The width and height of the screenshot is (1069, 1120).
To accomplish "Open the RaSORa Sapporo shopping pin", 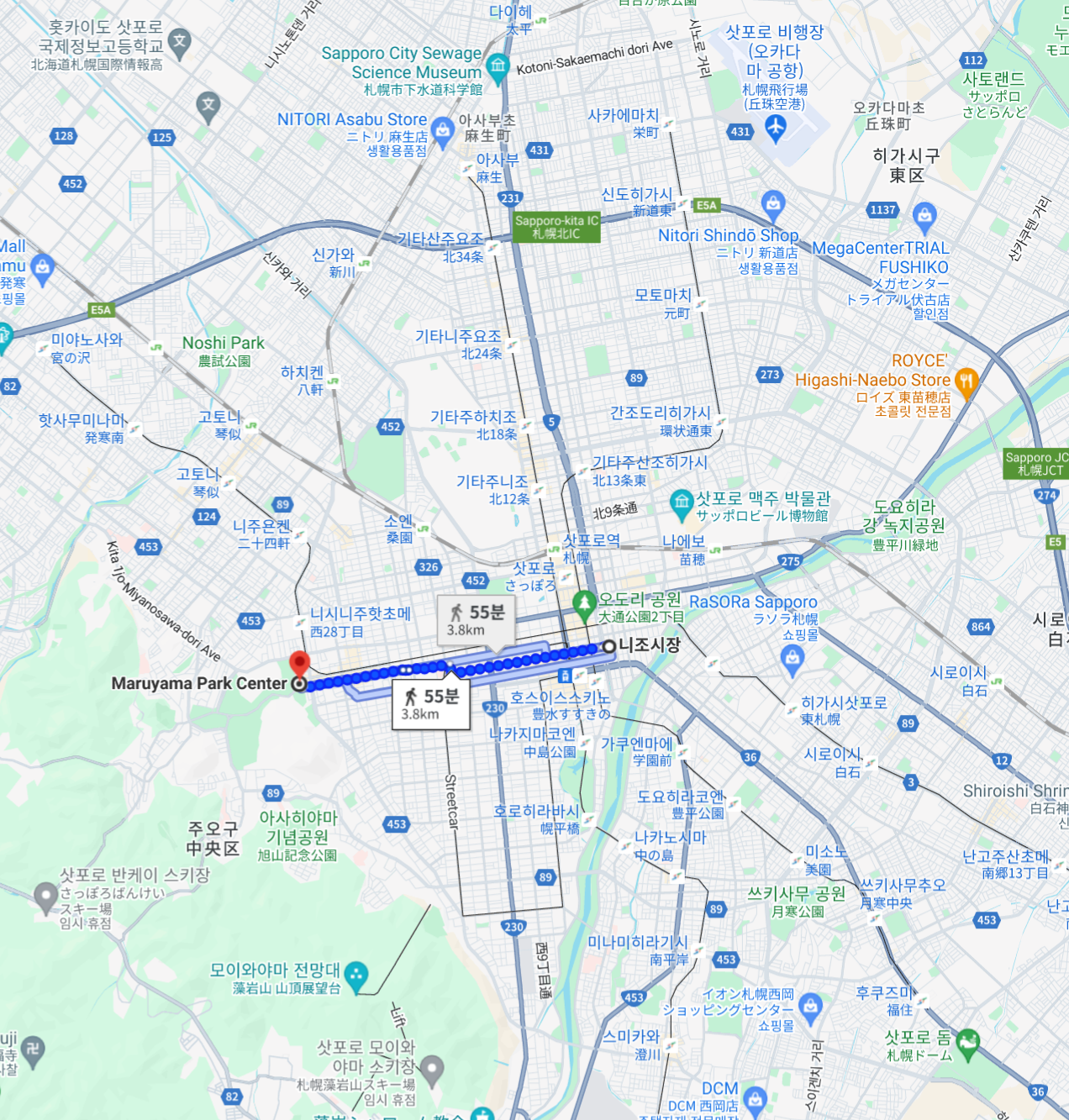I will [792, 658].
